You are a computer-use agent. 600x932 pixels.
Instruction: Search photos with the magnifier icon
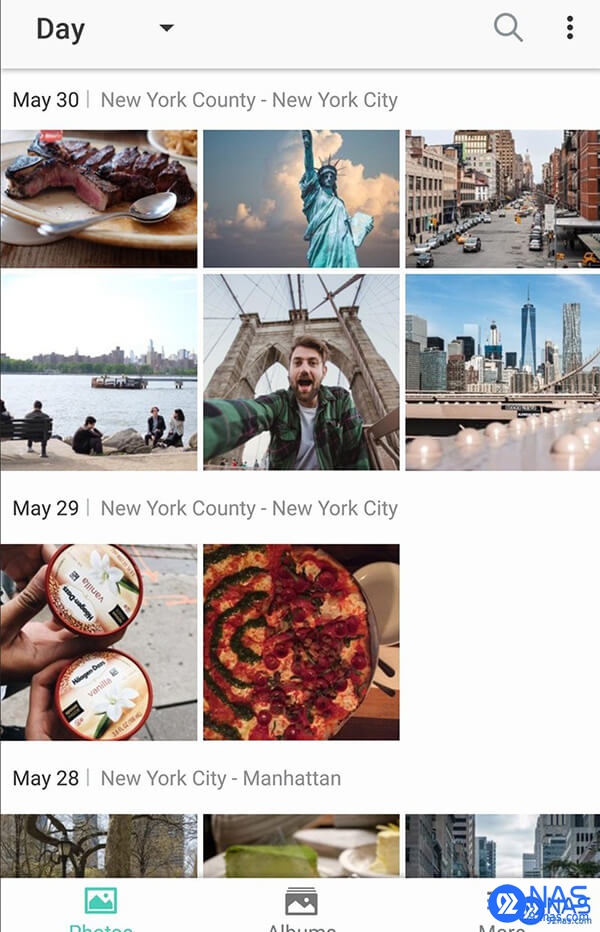(508, 28)
